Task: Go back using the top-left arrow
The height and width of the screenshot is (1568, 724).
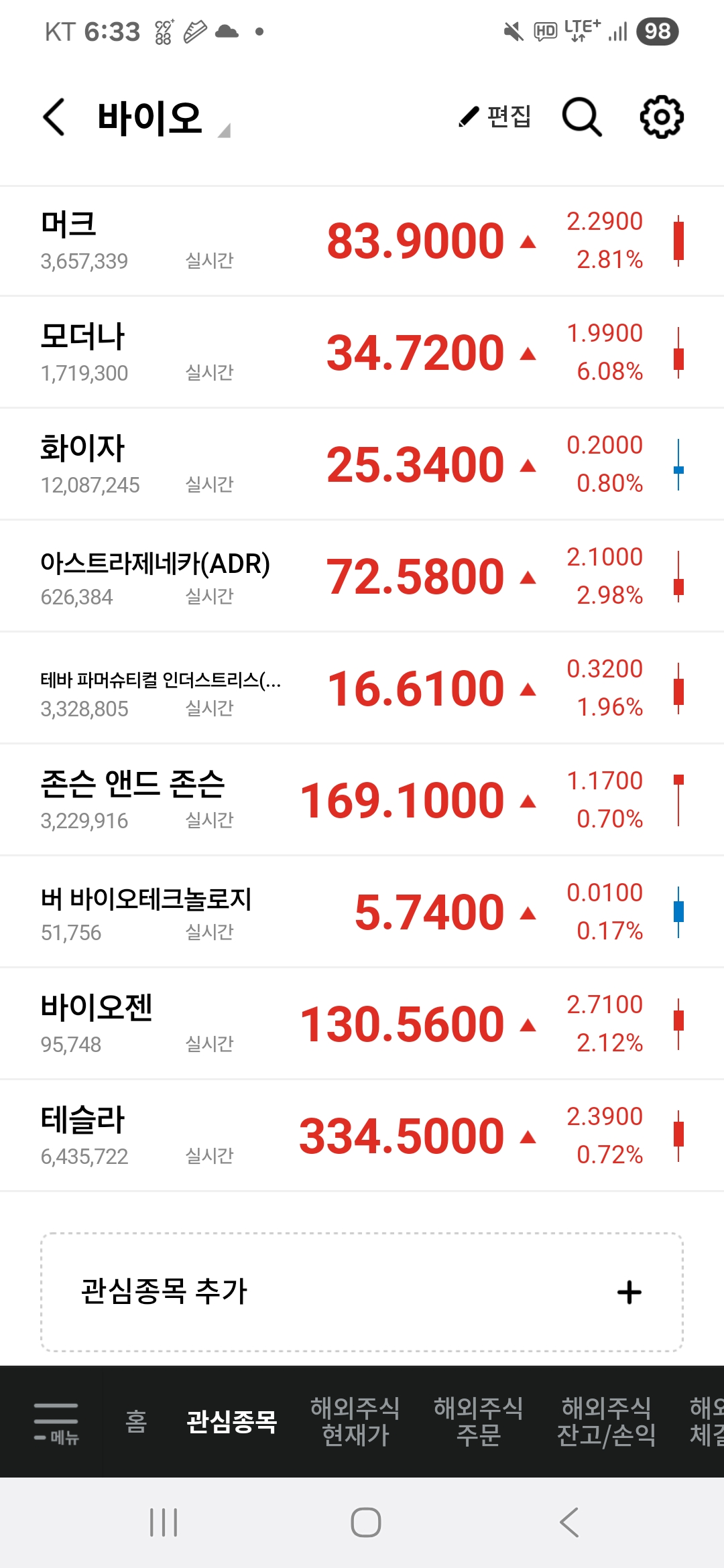Action: (x=54, y=117)
